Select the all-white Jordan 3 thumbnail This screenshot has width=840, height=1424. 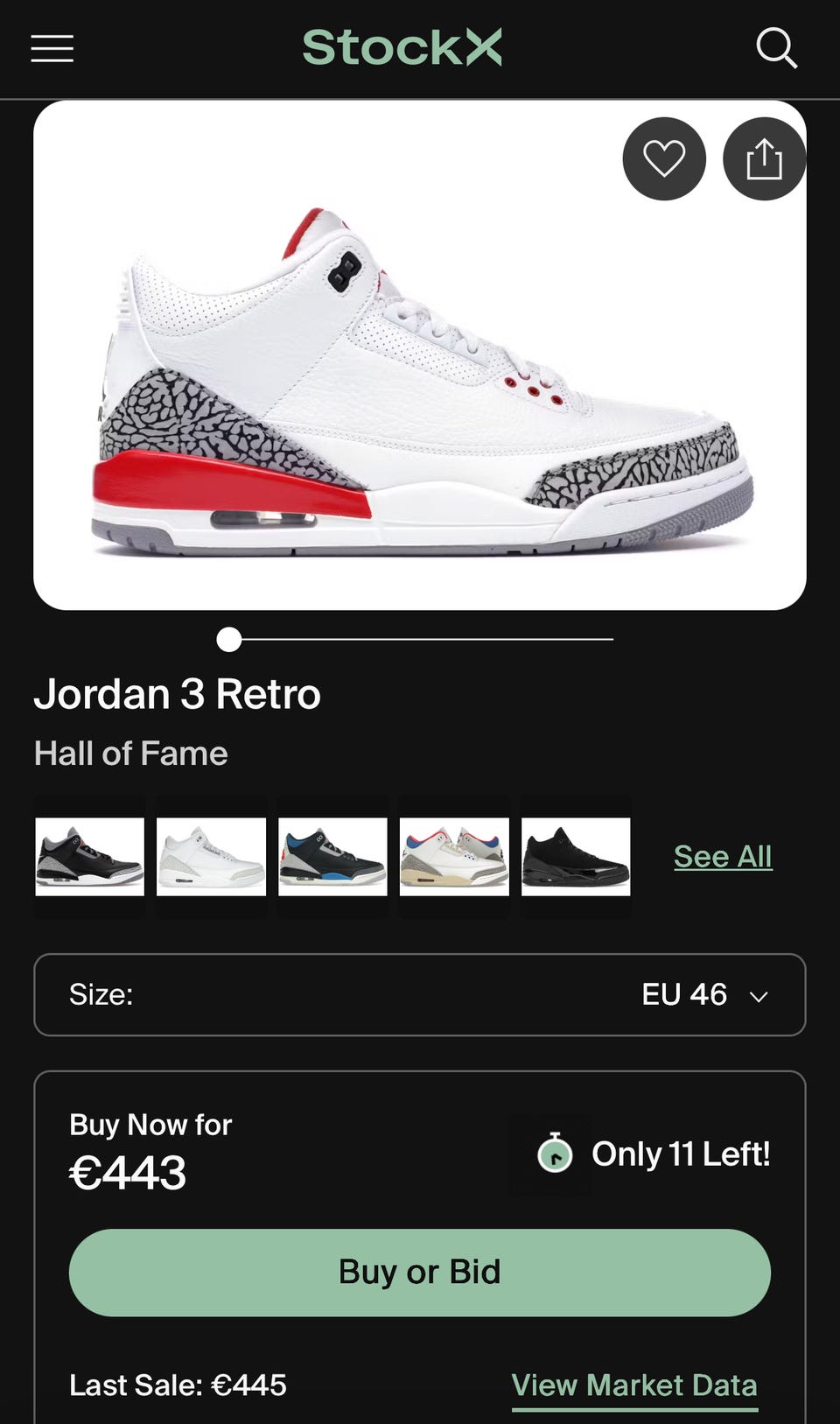point(211,856)
